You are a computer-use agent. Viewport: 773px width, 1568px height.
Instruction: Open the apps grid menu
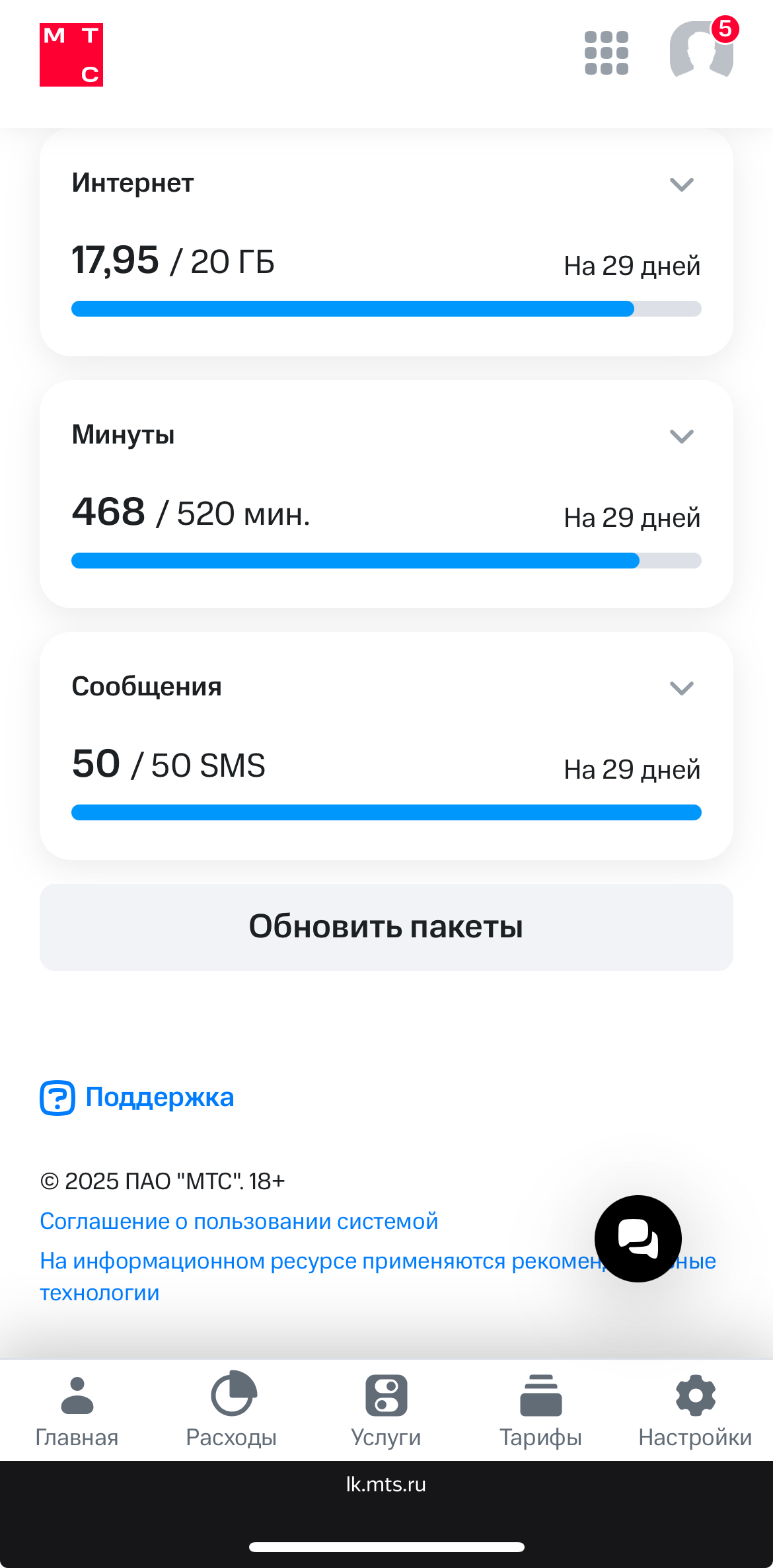(606, 53)
